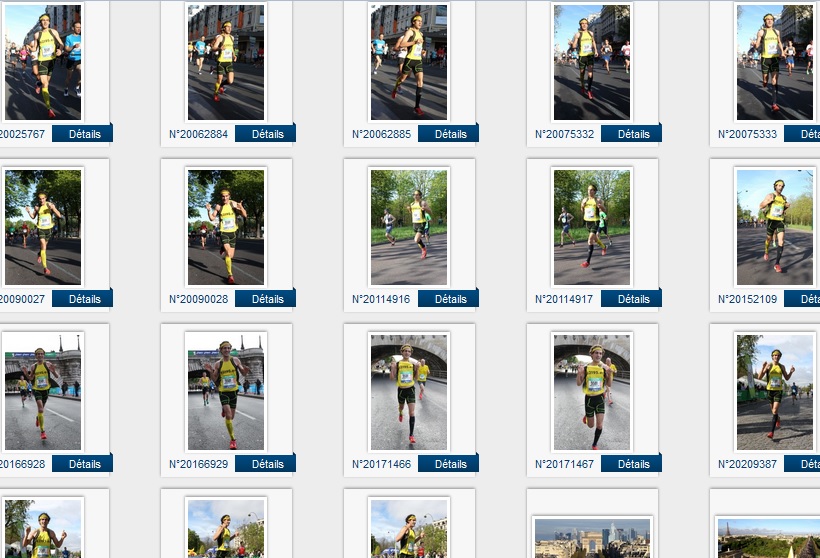820x558 pixels.
Task: View the photo thumbnail N°20114917
Action: (x=592, y=227)
